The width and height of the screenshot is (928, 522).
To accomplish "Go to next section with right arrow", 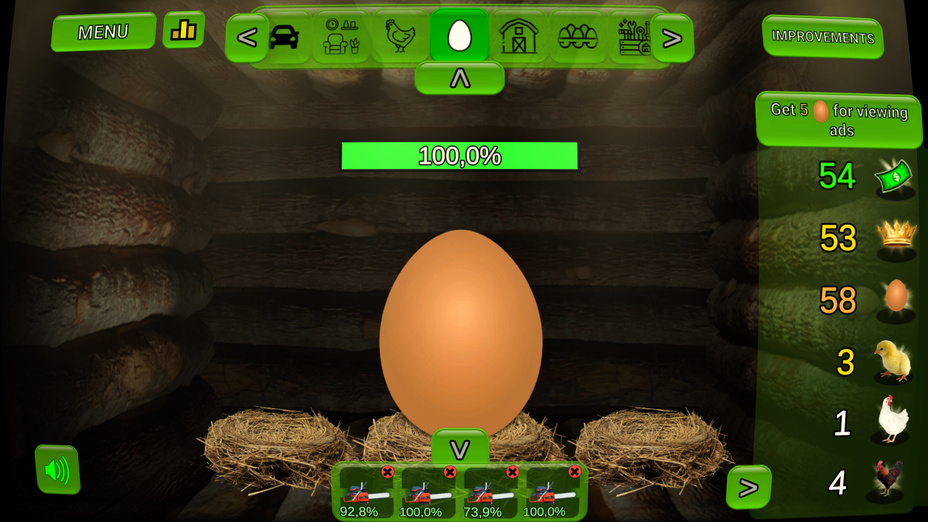I will pyautogui.click(x=672, y=38).
